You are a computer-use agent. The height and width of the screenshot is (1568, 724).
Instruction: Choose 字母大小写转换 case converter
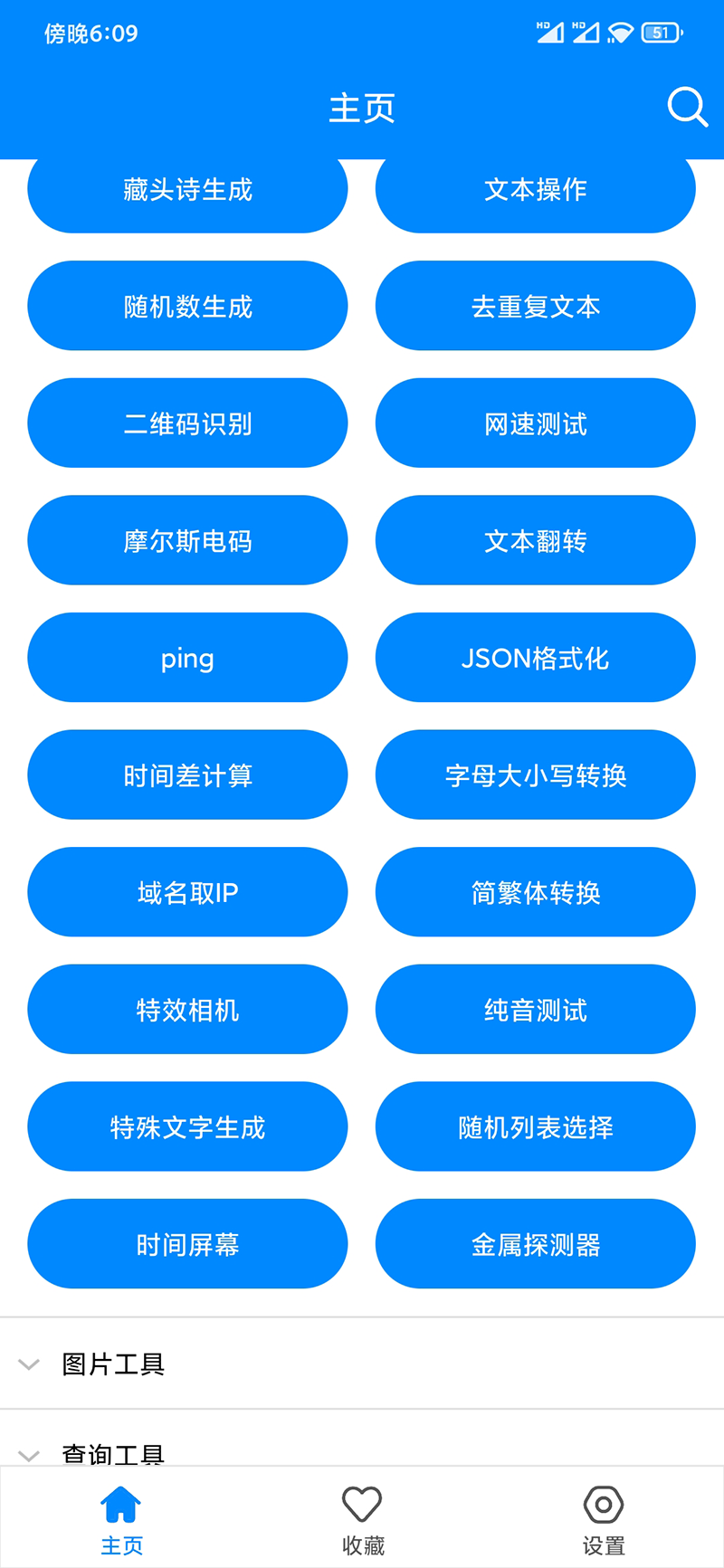535,775
